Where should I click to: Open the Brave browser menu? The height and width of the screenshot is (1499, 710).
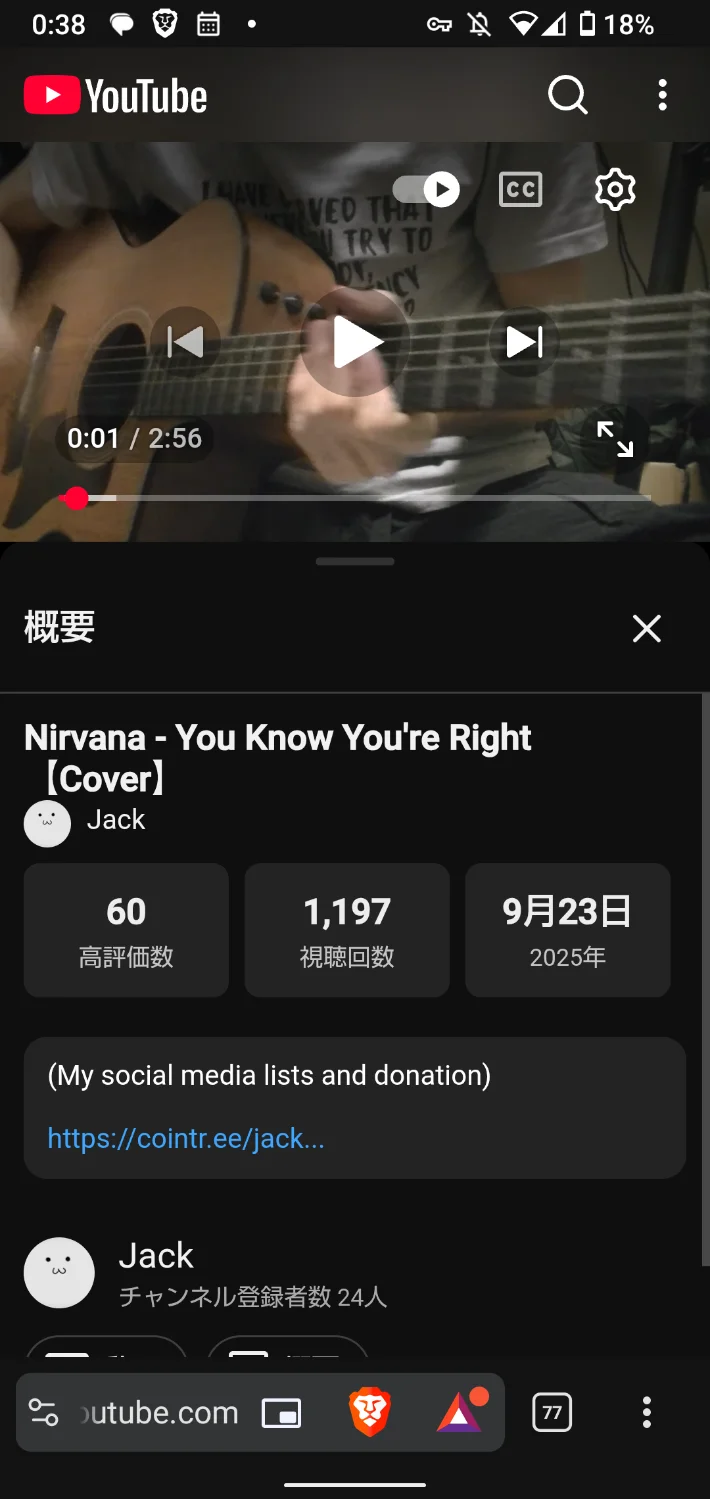pyautogui.click(x=647, y=1412)
